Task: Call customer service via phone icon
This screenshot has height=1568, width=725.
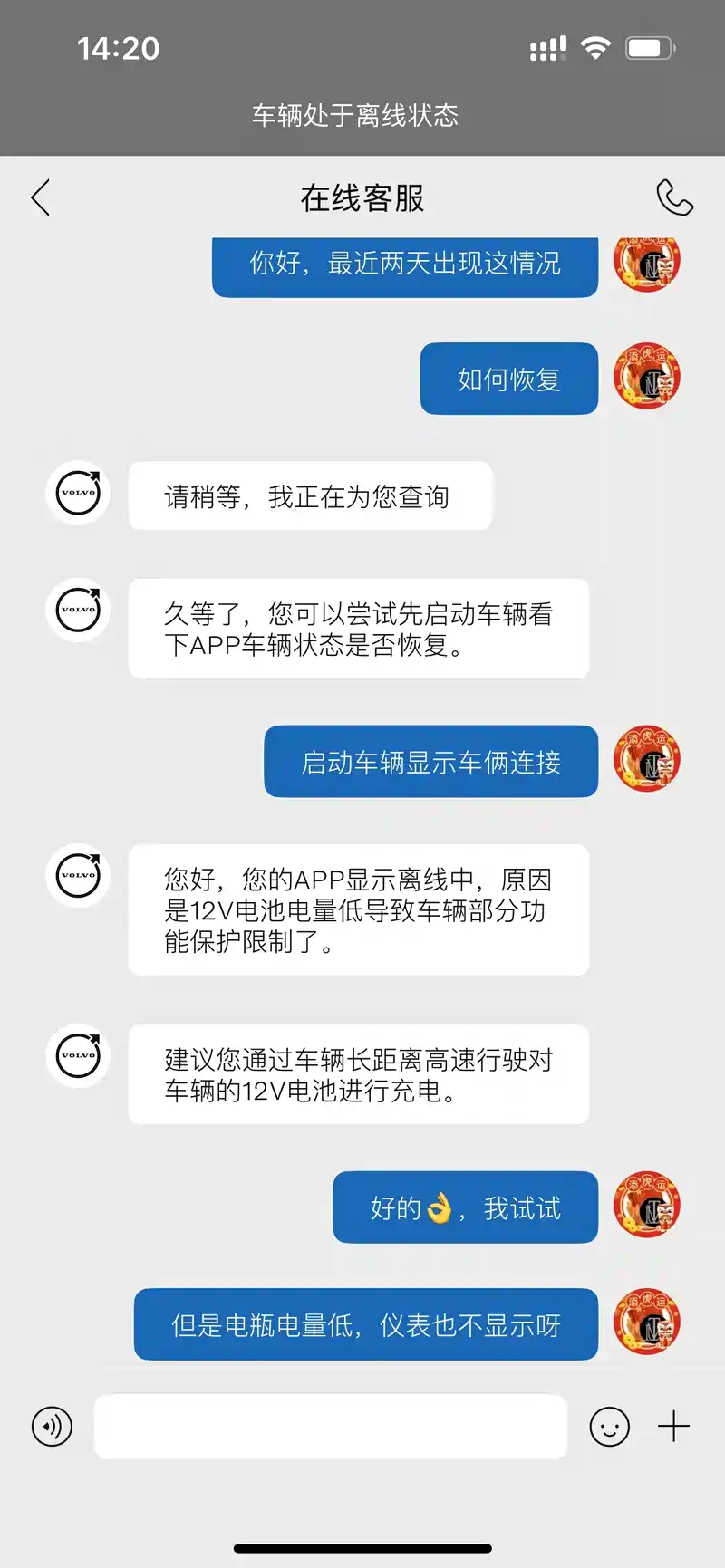Action: (674, 197)
